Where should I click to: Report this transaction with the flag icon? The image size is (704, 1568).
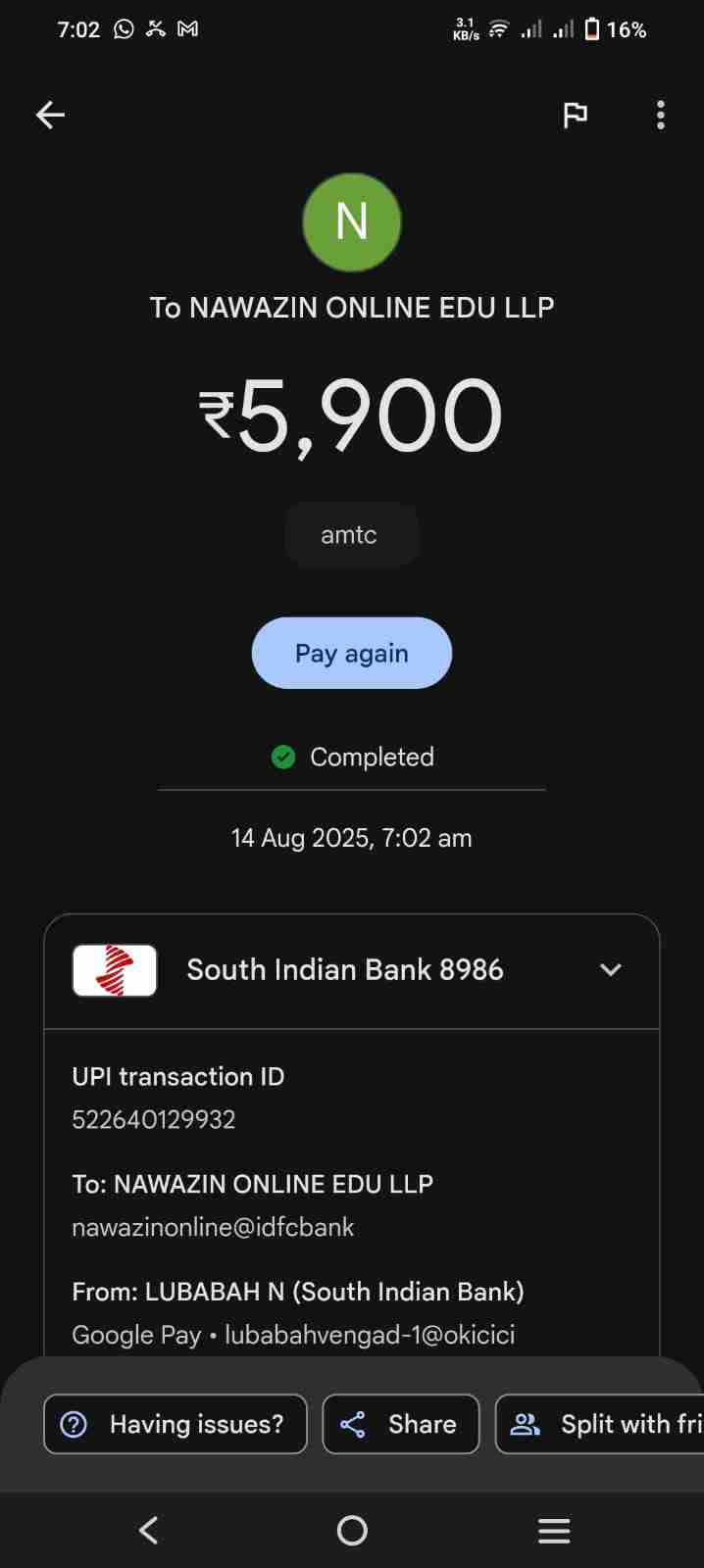tap(576, 116)
